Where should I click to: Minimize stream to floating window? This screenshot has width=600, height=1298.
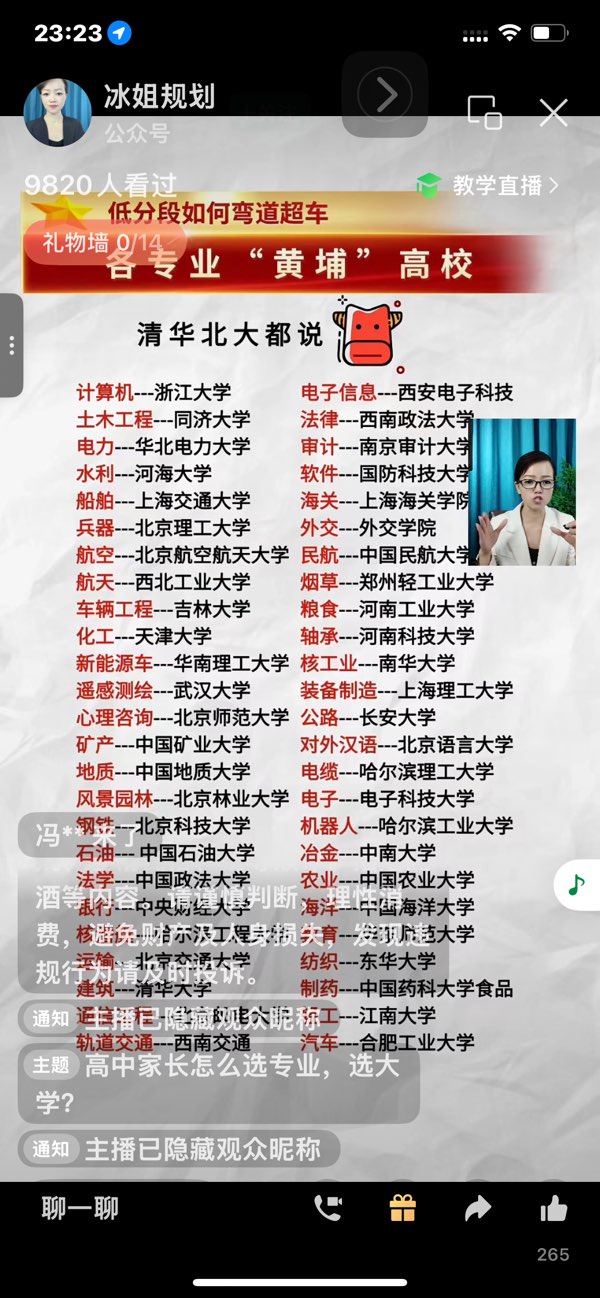pos(485,112)
